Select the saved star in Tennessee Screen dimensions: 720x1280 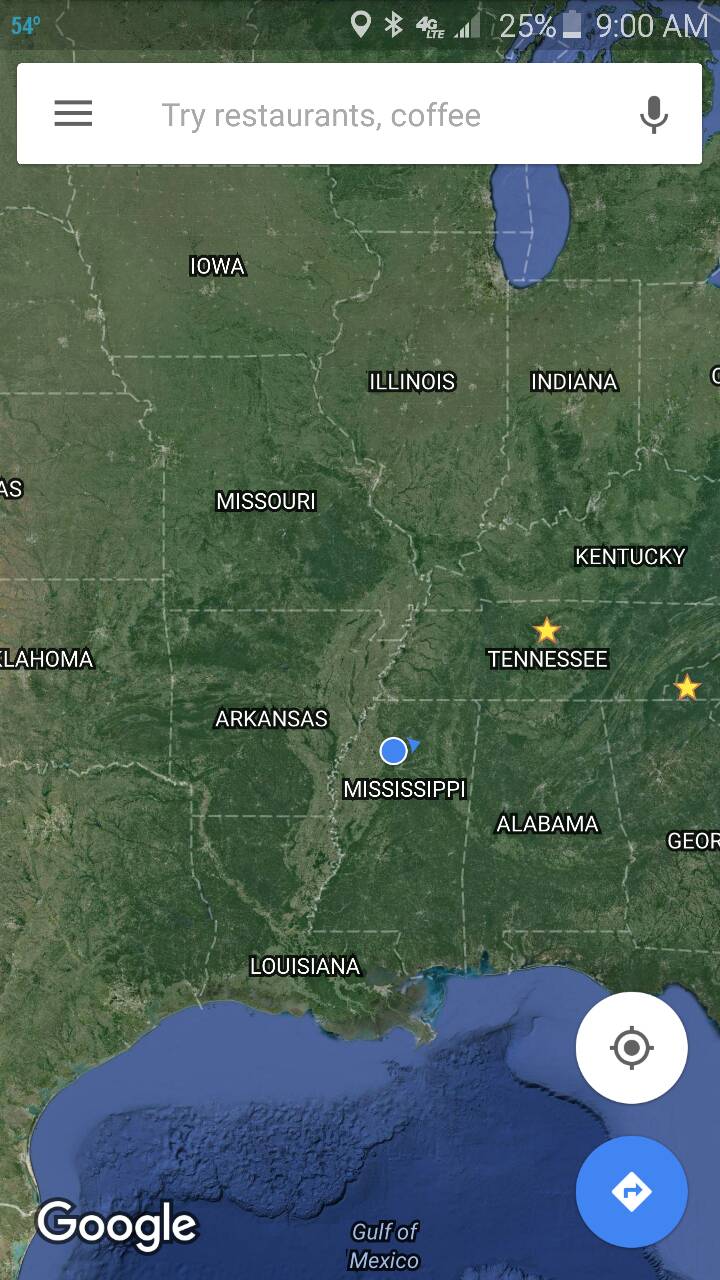[546, 630]
